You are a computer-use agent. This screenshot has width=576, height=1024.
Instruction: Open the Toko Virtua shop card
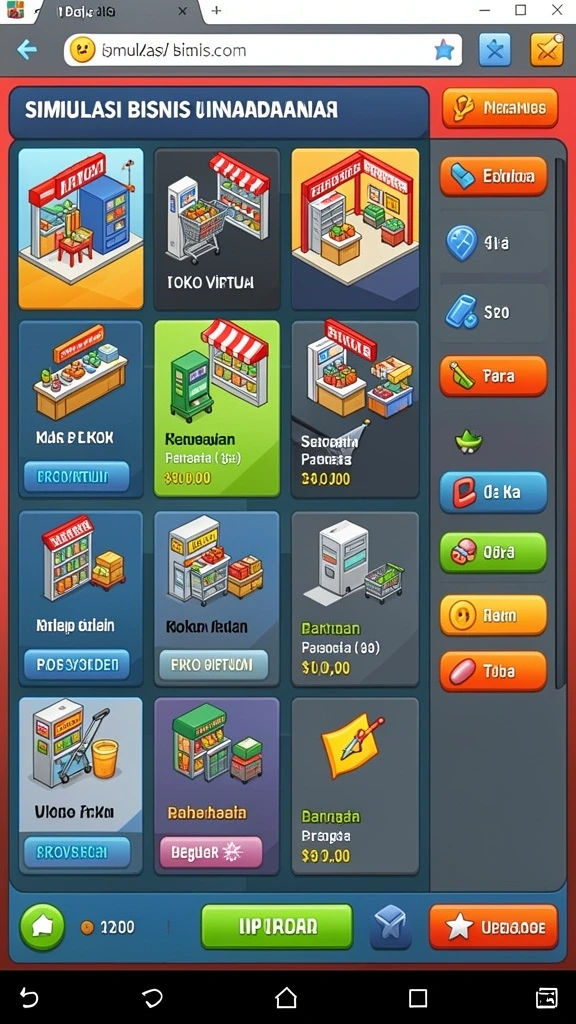click(x=217, y=229)
